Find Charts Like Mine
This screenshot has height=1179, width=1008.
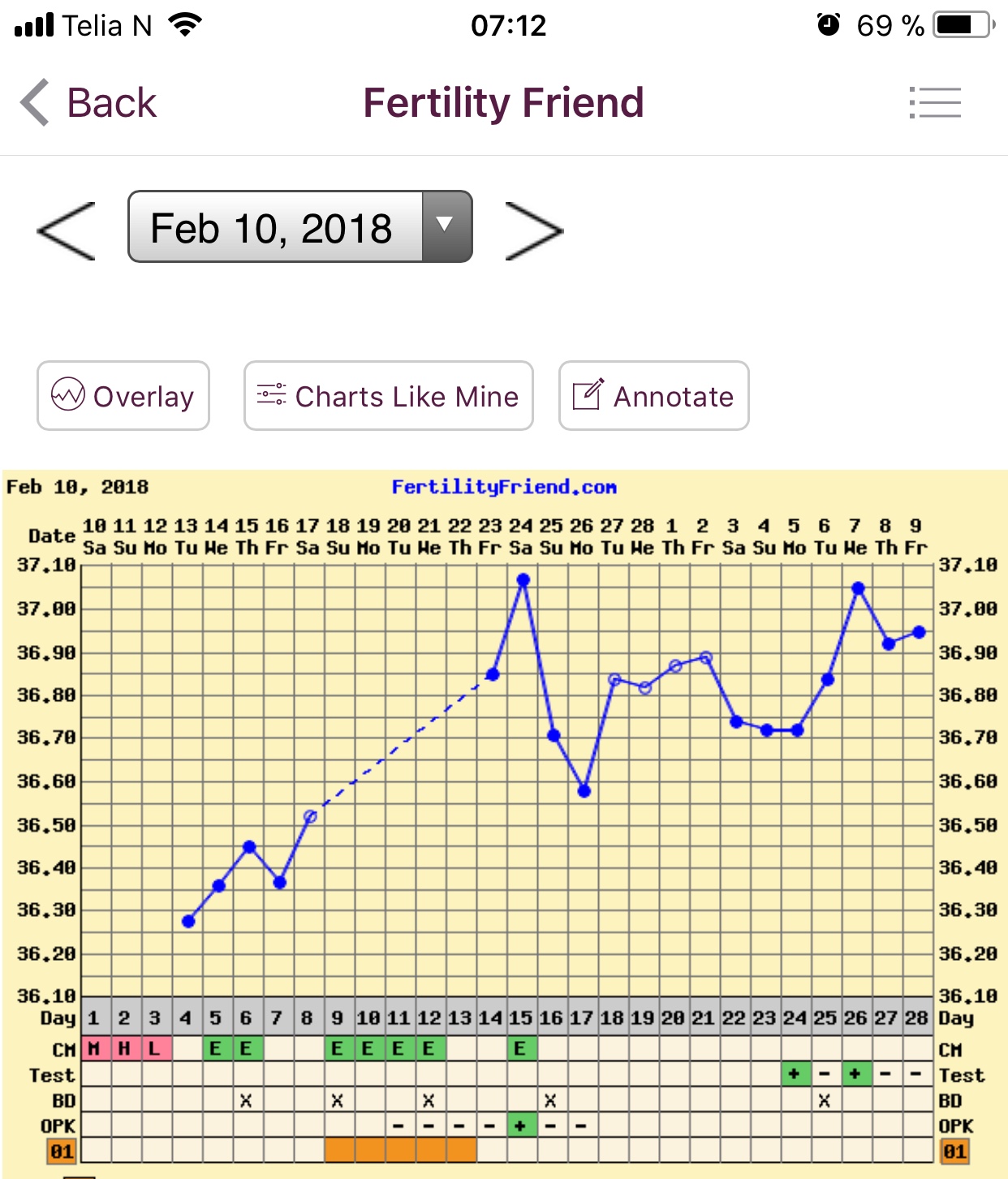(388, 396)
